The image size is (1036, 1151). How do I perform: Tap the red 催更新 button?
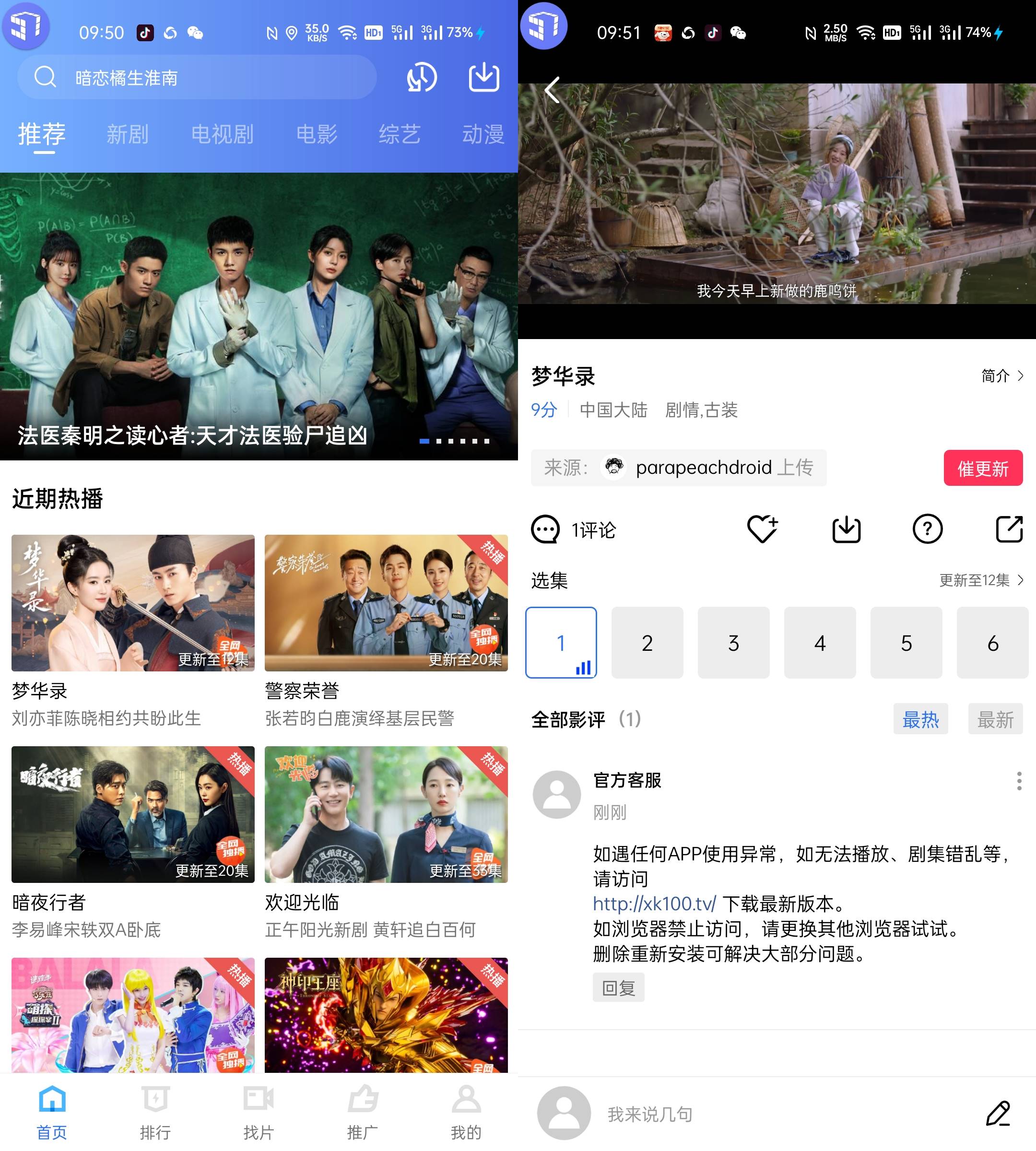(982, 468)
